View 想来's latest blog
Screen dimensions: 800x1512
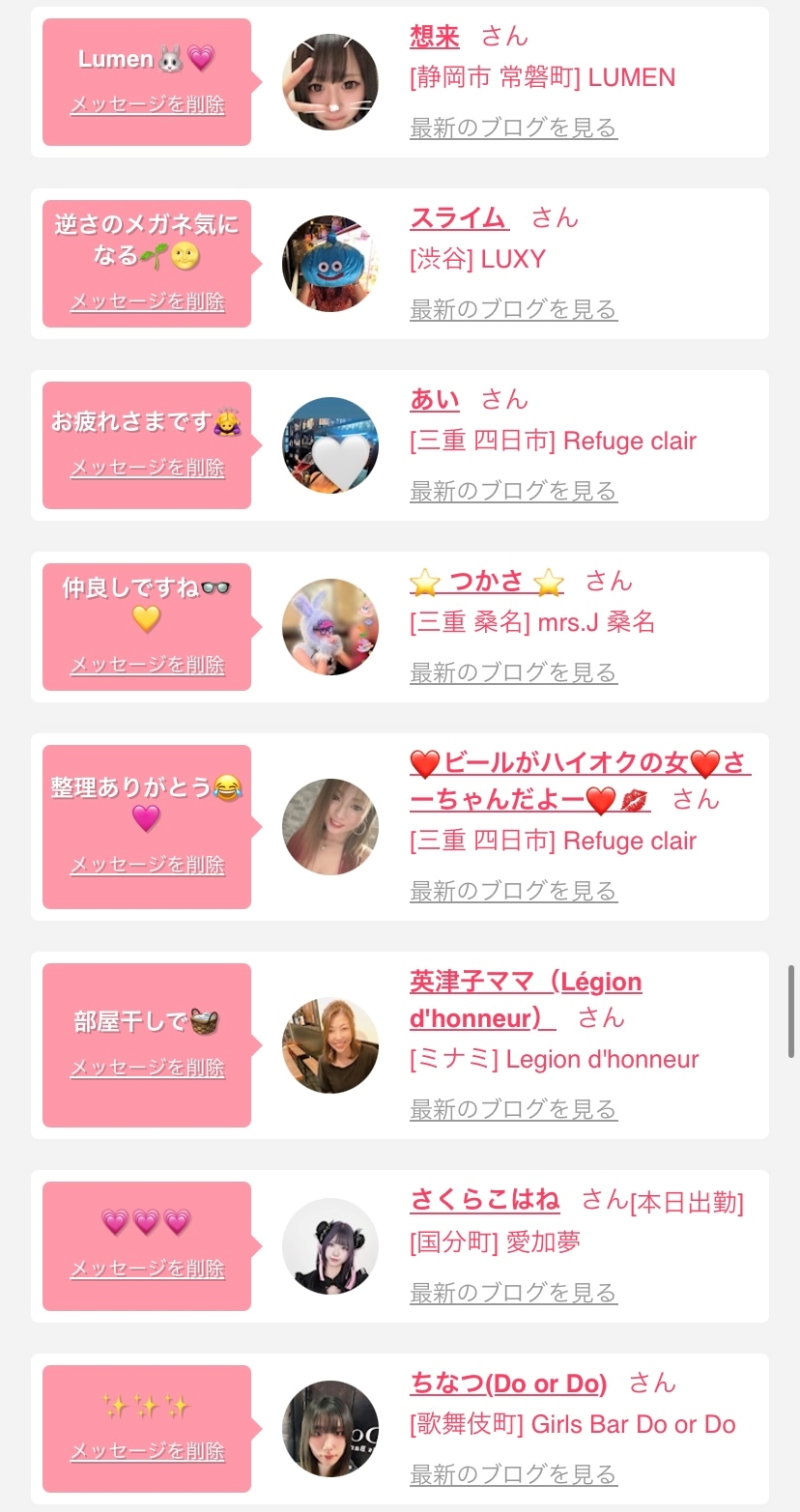point(513,128)
